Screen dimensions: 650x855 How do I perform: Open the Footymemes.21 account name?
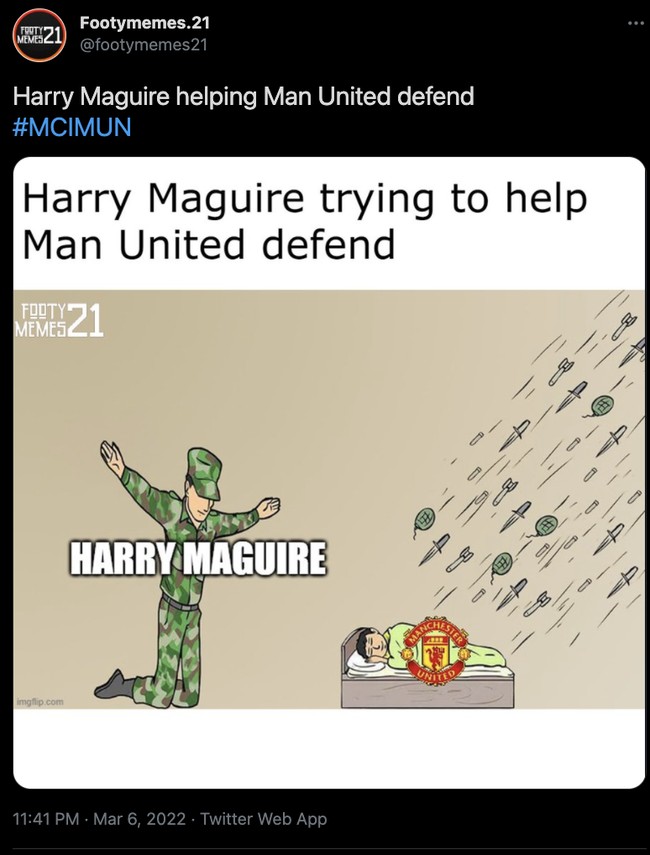tap(144, 22)
